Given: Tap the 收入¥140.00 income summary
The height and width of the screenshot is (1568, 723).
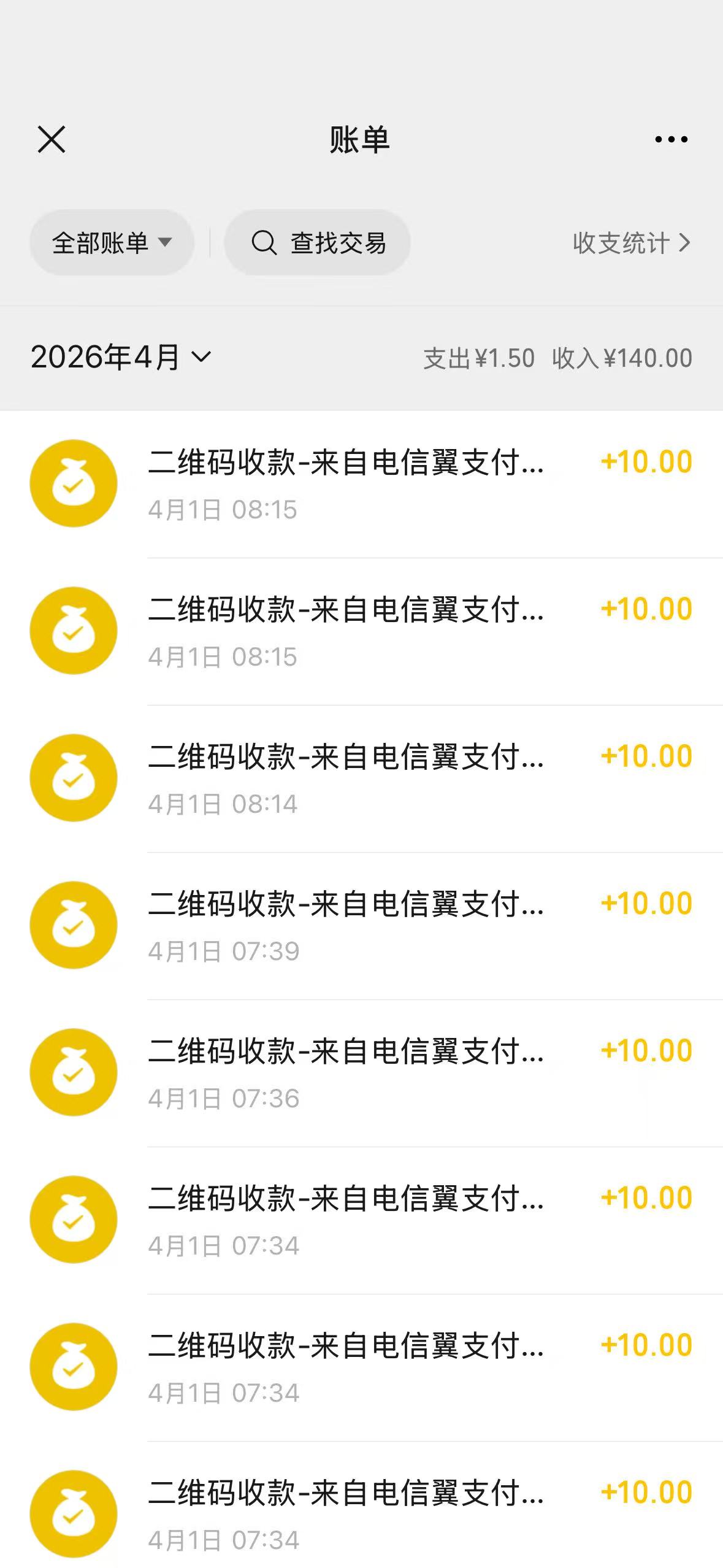Looking at the screenshot, I should 621,356.
